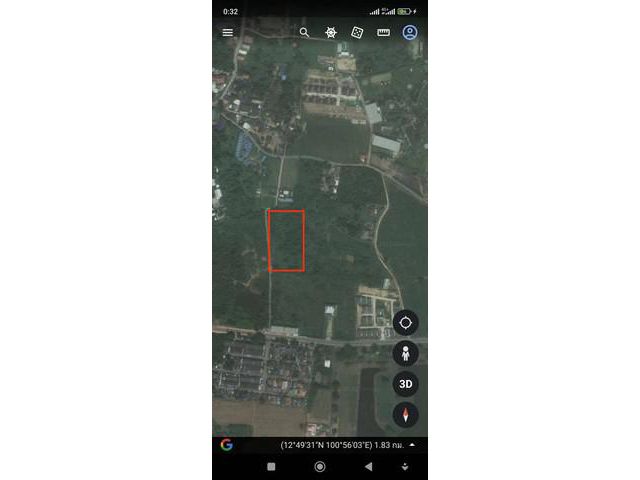640x480 pixels.
Task: Enable Street View pegman
Action: coord(405,353)
